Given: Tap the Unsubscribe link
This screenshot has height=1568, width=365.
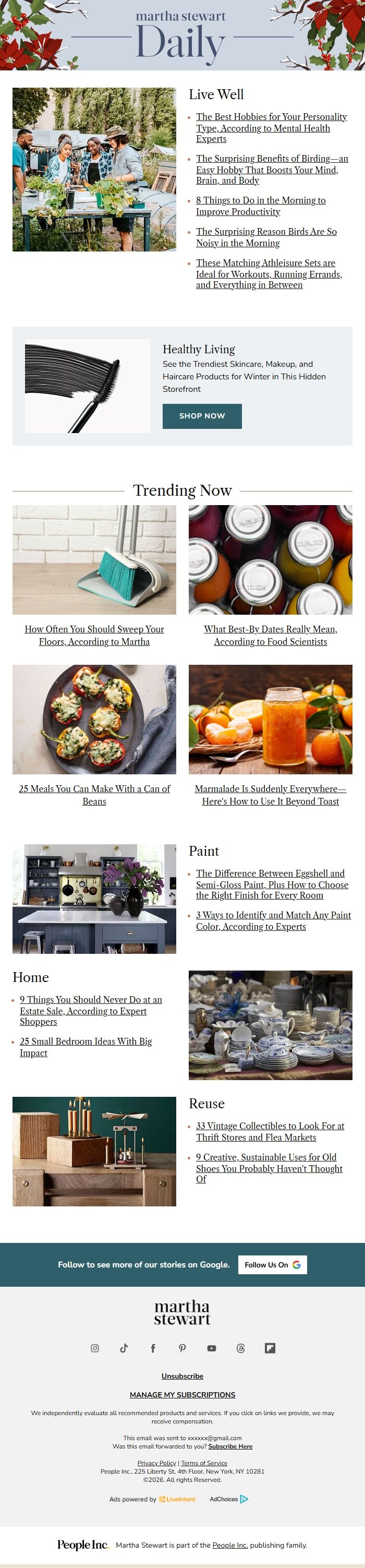Looking at the screenshot, I should tap(182, 1377).
